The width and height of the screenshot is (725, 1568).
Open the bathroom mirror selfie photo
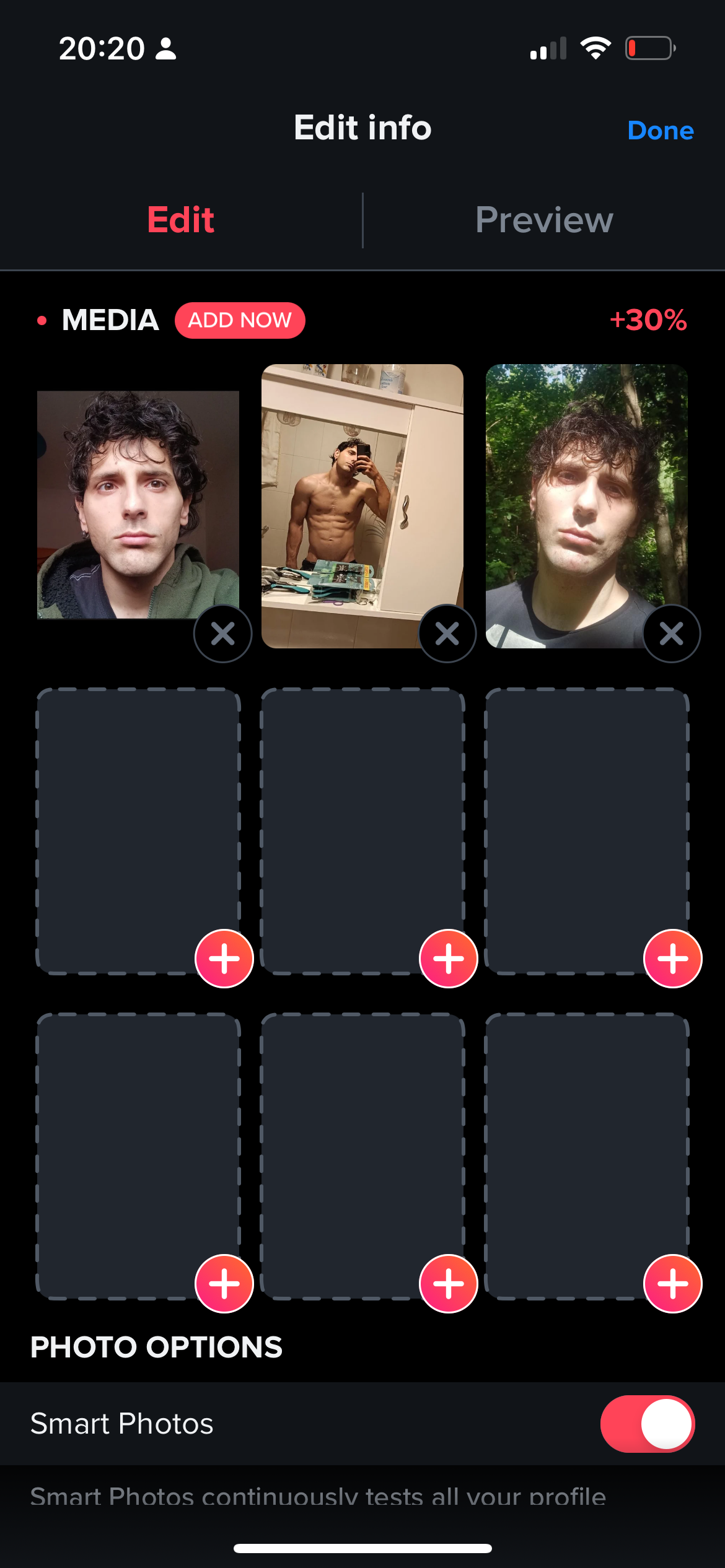(362, 504)
